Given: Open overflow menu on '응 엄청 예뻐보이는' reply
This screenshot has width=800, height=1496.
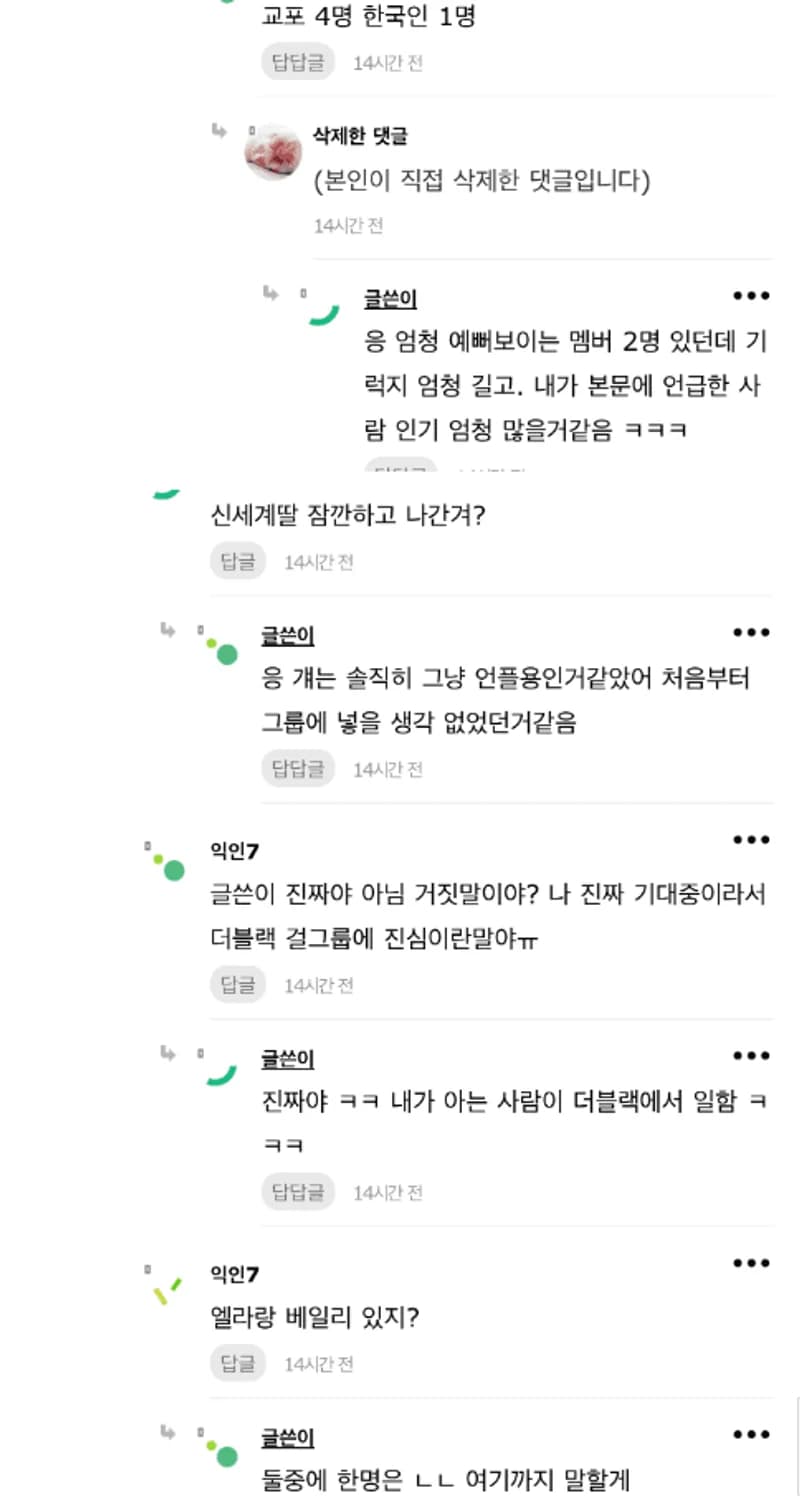Looking at the screenshot, I should [751, 296].
